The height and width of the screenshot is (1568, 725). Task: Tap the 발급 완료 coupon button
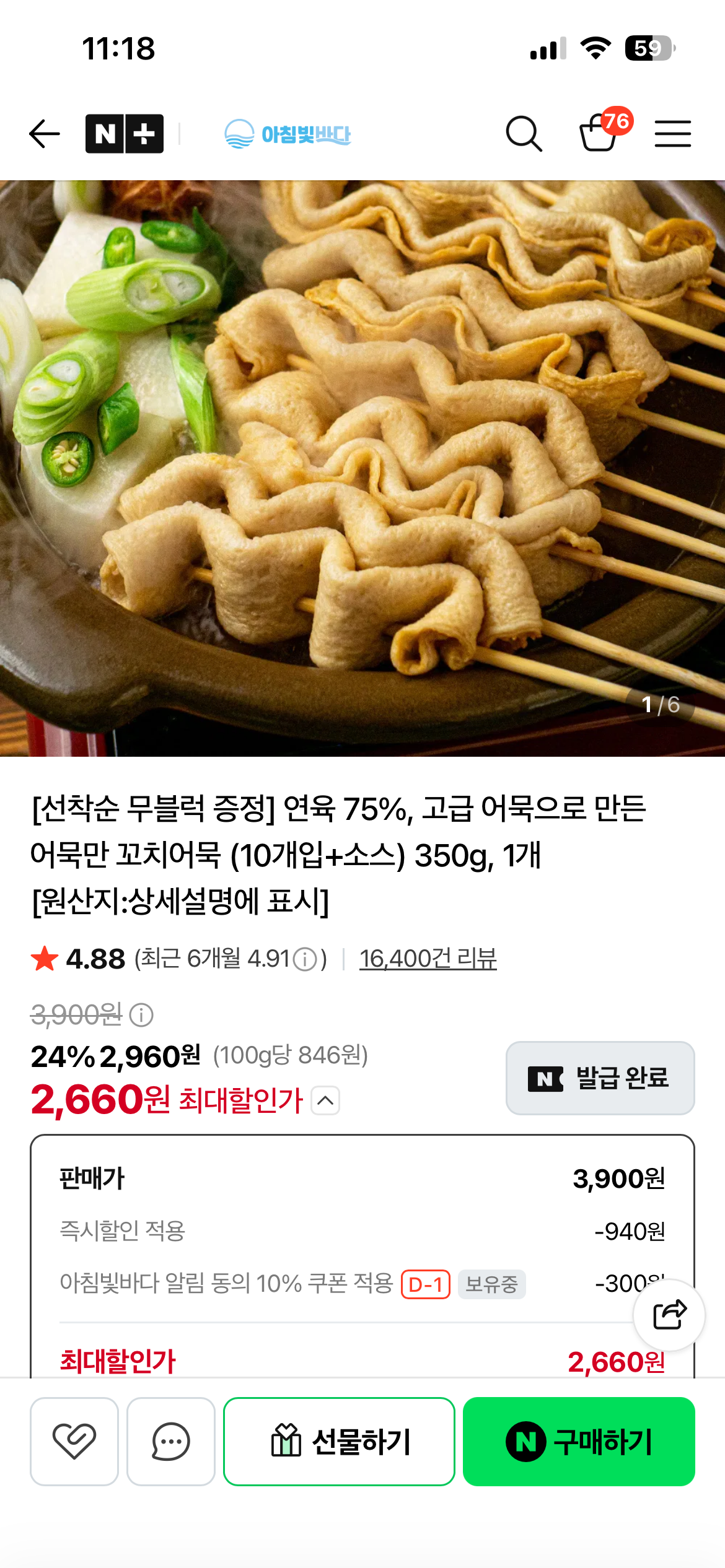coord(600,1078)
